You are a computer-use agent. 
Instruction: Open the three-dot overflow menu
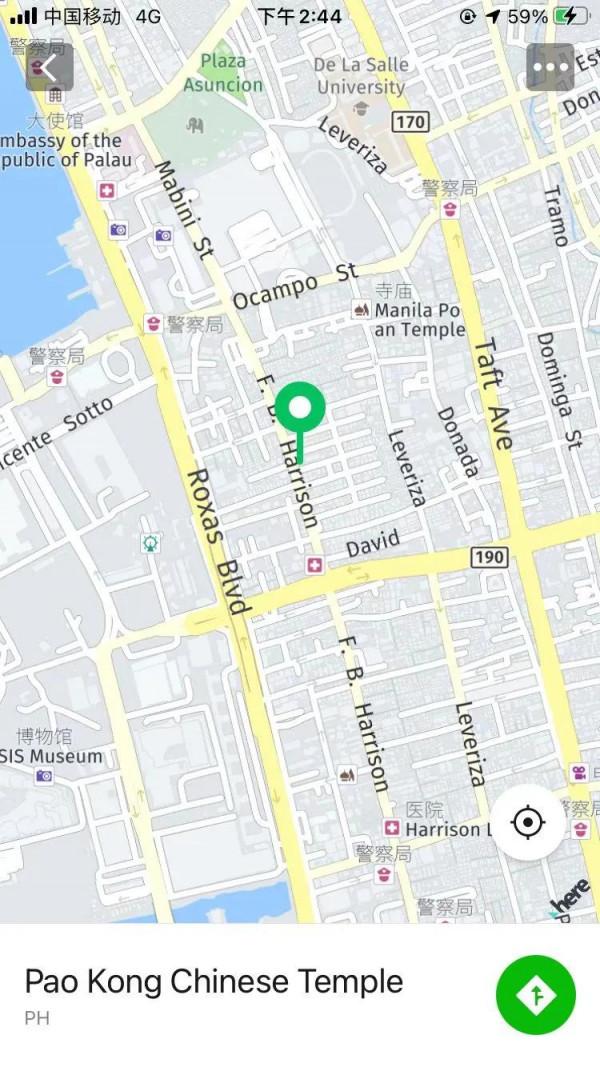pos(550,67)
